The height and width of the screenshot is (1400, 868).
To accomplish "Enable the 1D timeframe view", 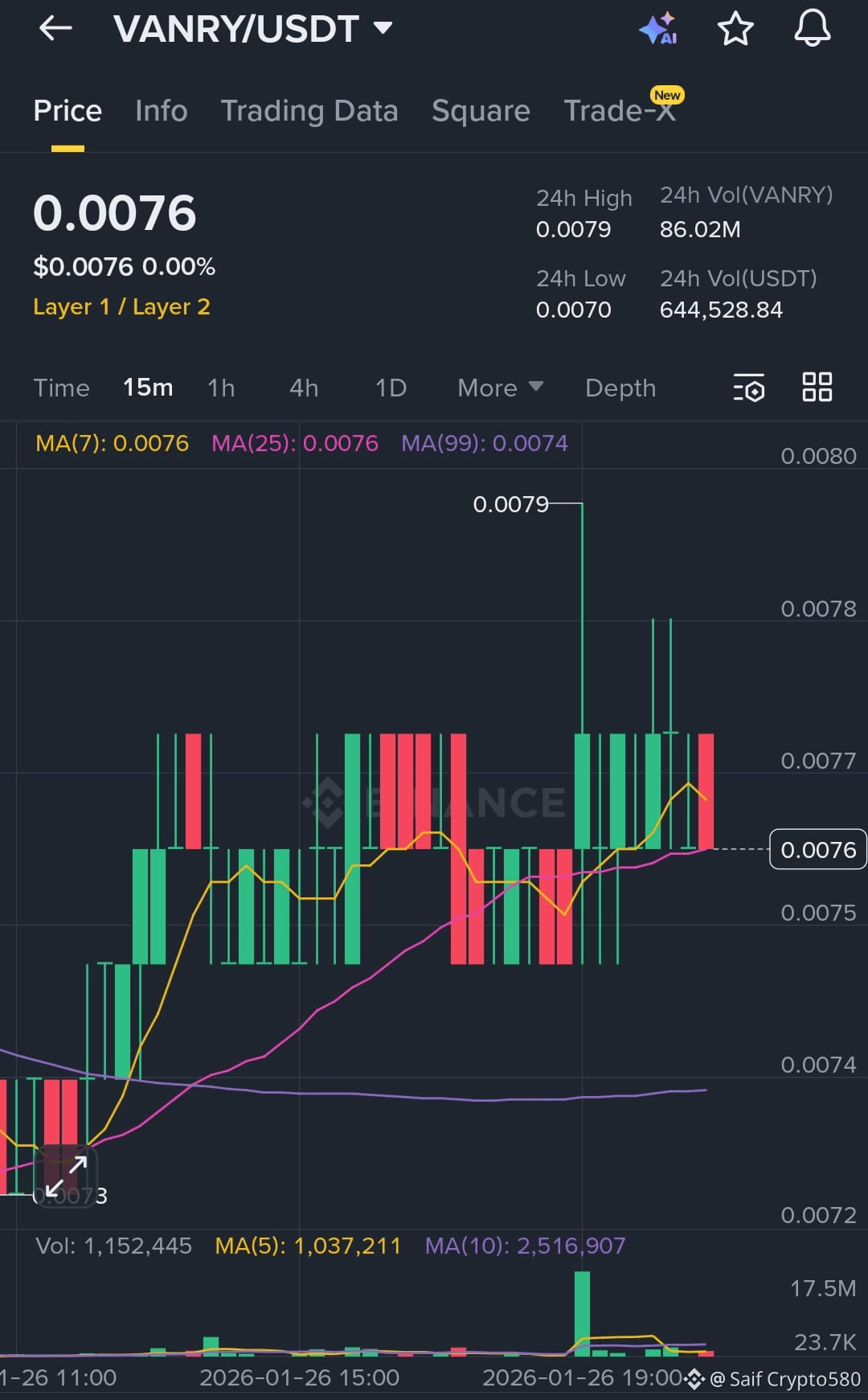I will click(391, 388).
